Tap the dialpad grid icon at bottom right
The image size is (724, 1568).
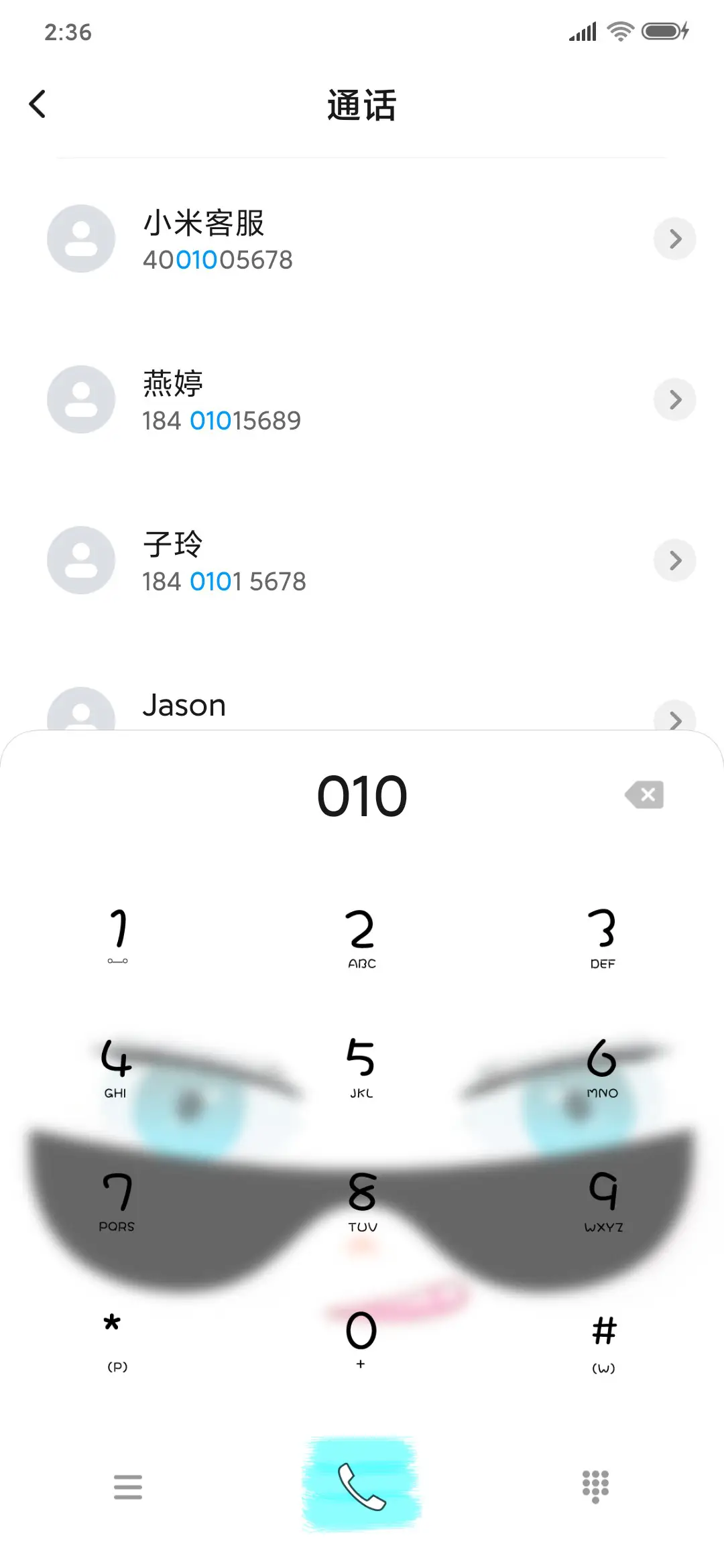pos(595,1486)
